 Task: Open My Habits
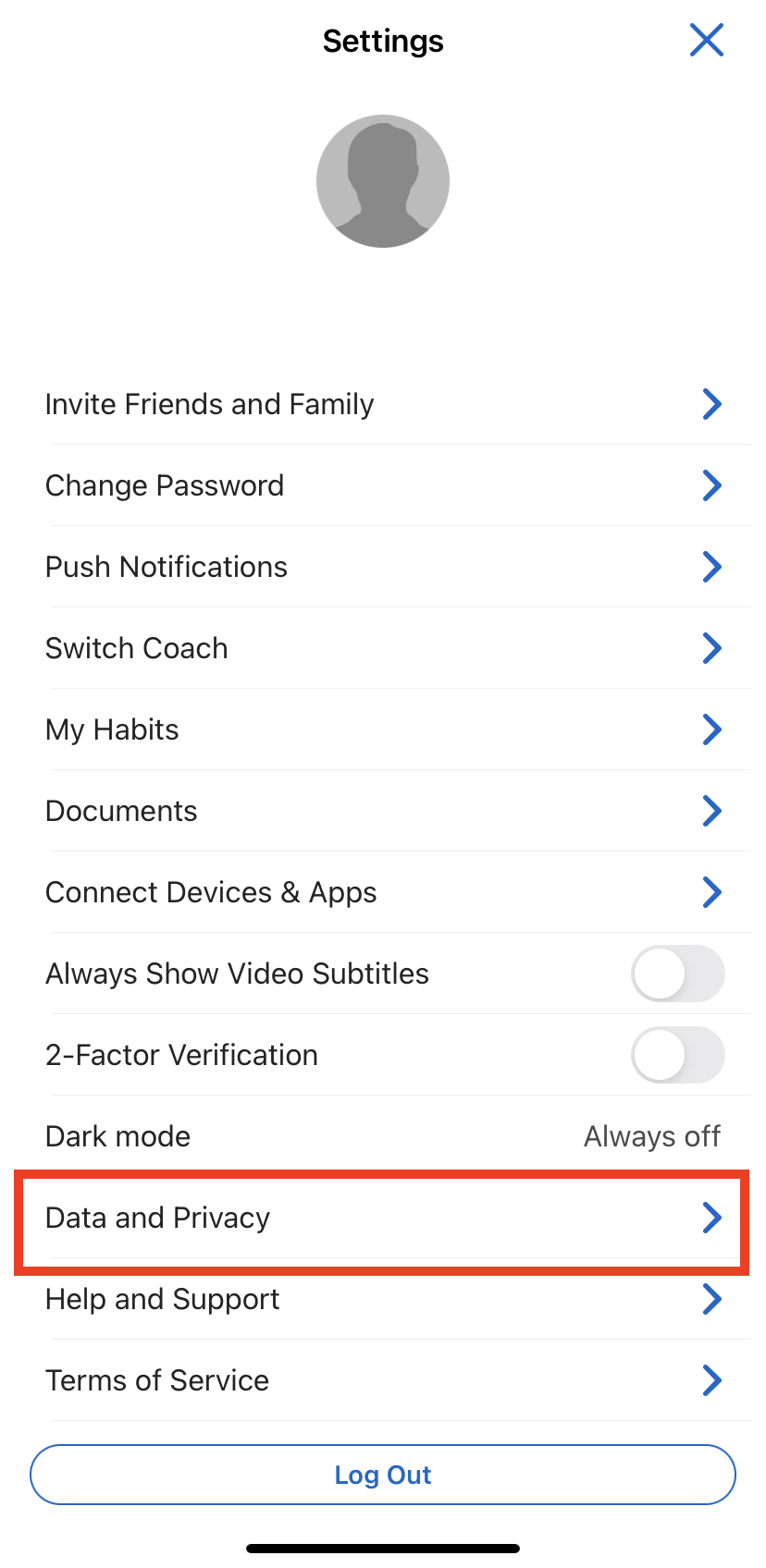383,729
